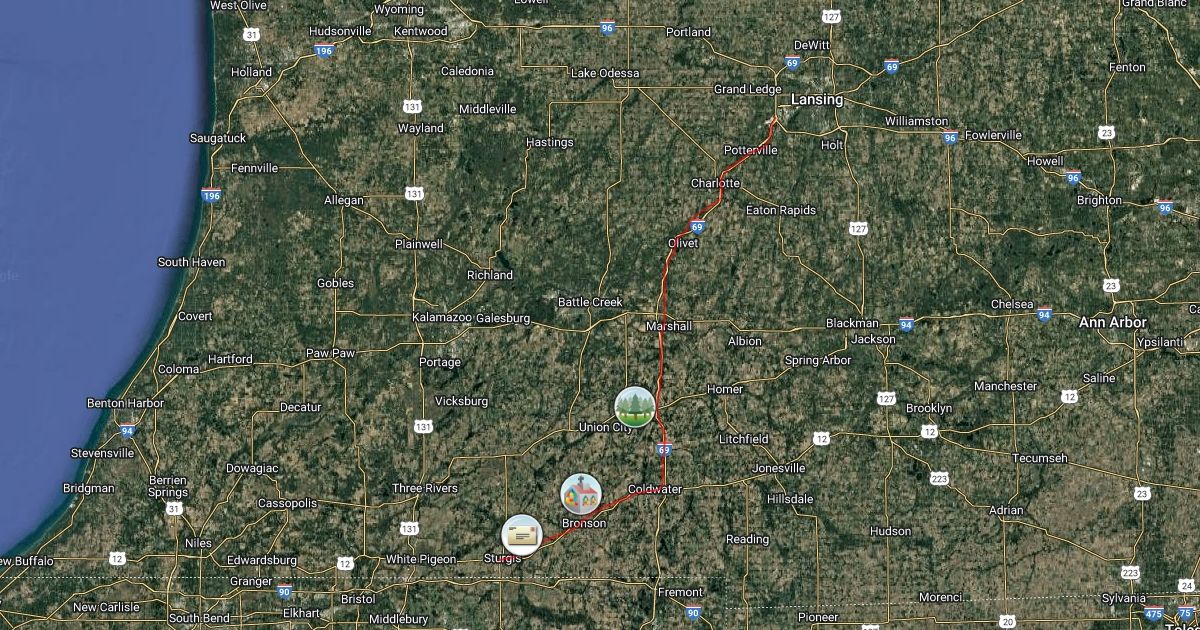This screenshot has height=630, width=1200.
Task: Select the envelope marker at Sturgis
Action: [521, 535]
